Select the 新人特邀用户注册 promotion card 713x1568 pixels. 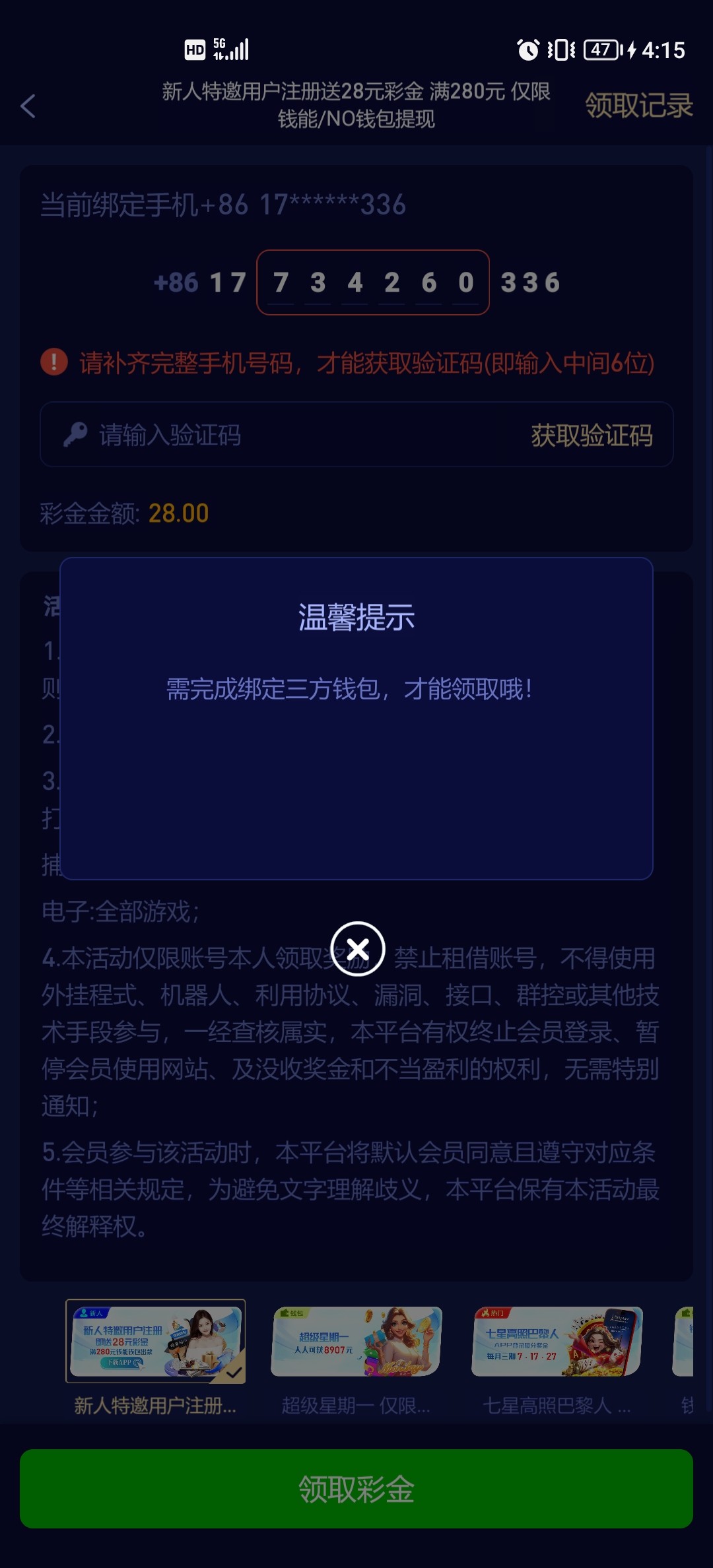point(156,1341)
